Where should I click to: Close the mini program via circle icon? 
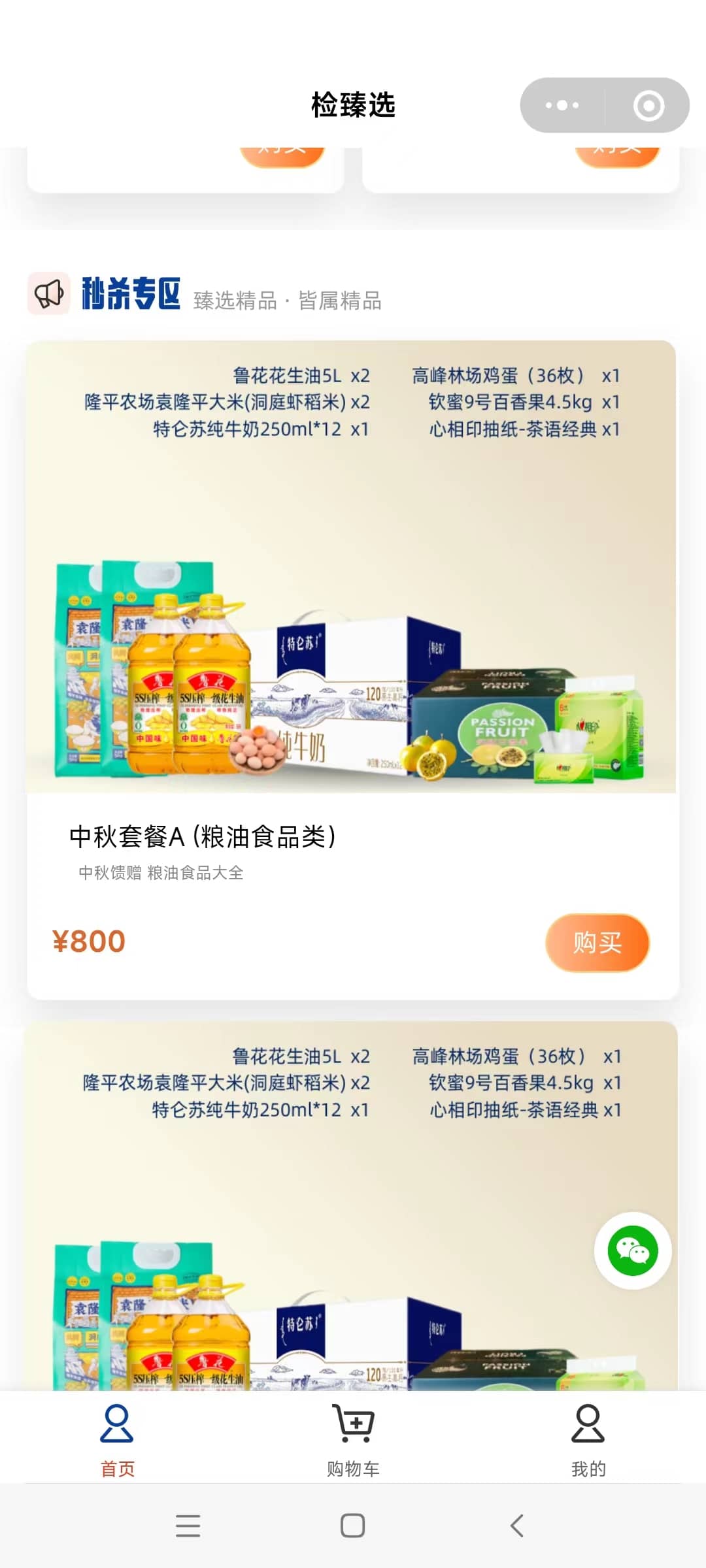tap(648, 105)
